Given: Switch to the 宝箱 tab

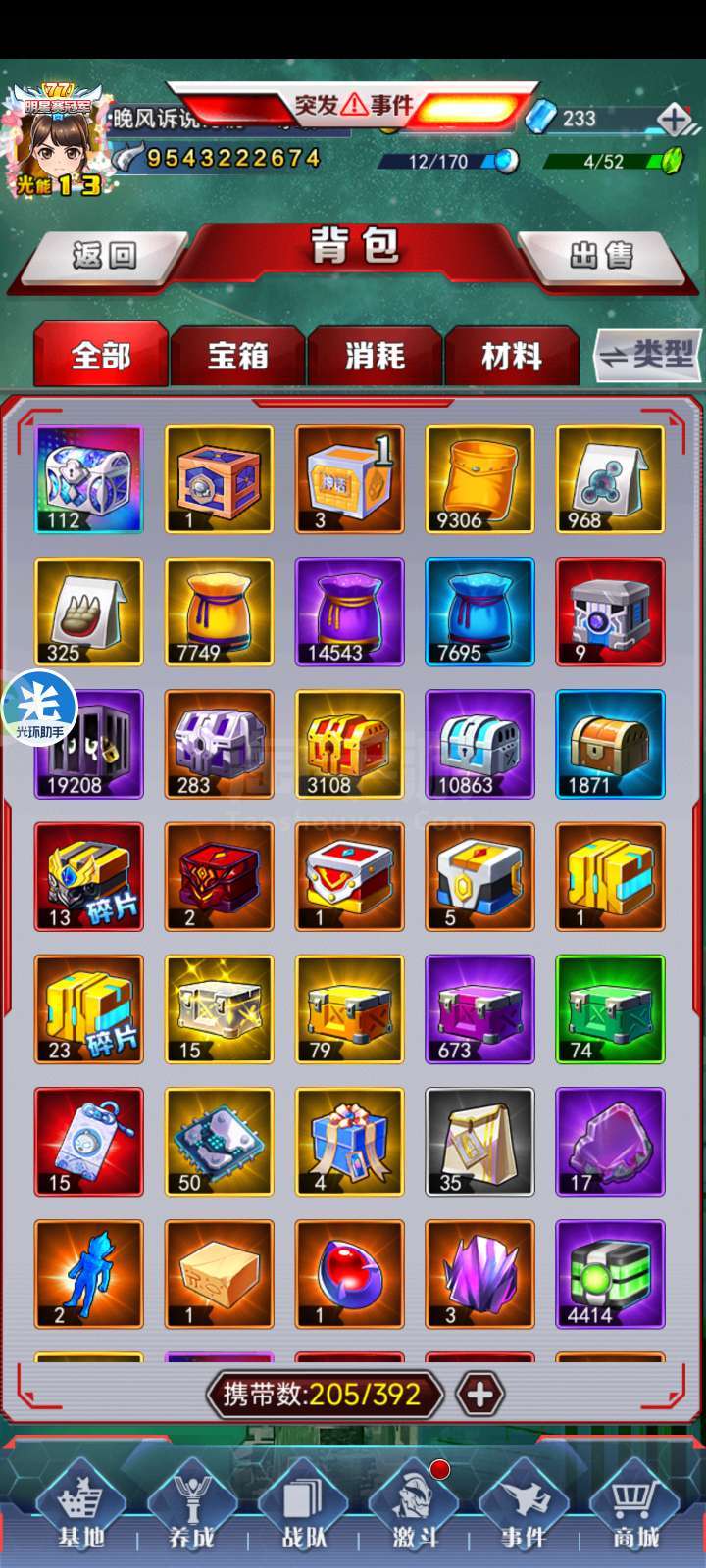Looking at the screenshot, I should pos(237,356).
